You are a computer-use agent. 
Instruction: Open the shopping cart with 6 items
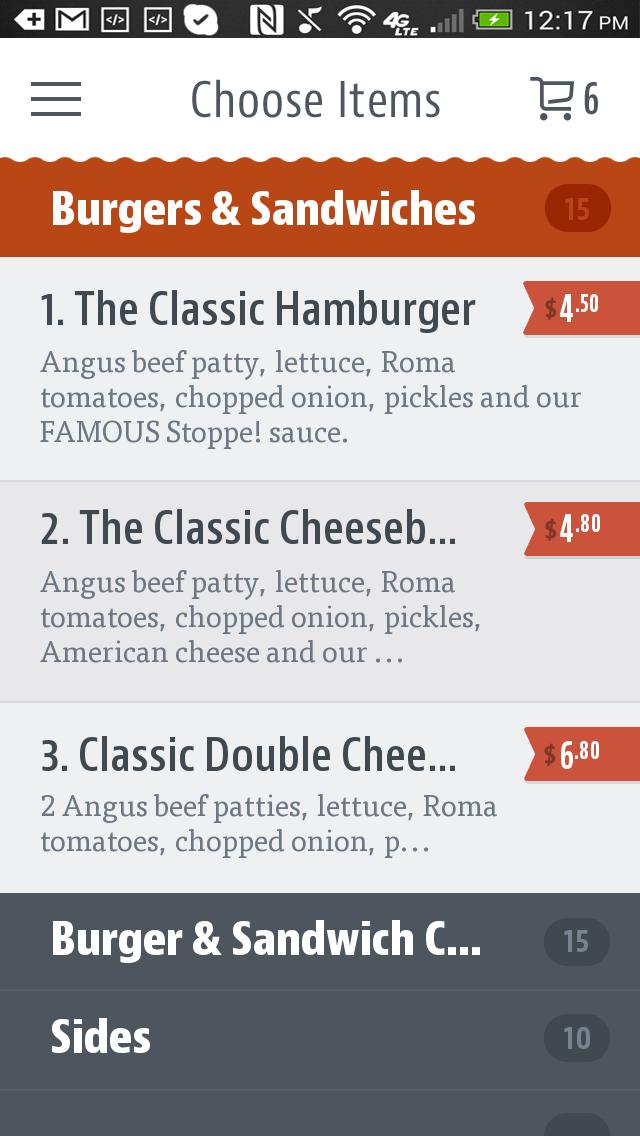(x=564, y=99)
